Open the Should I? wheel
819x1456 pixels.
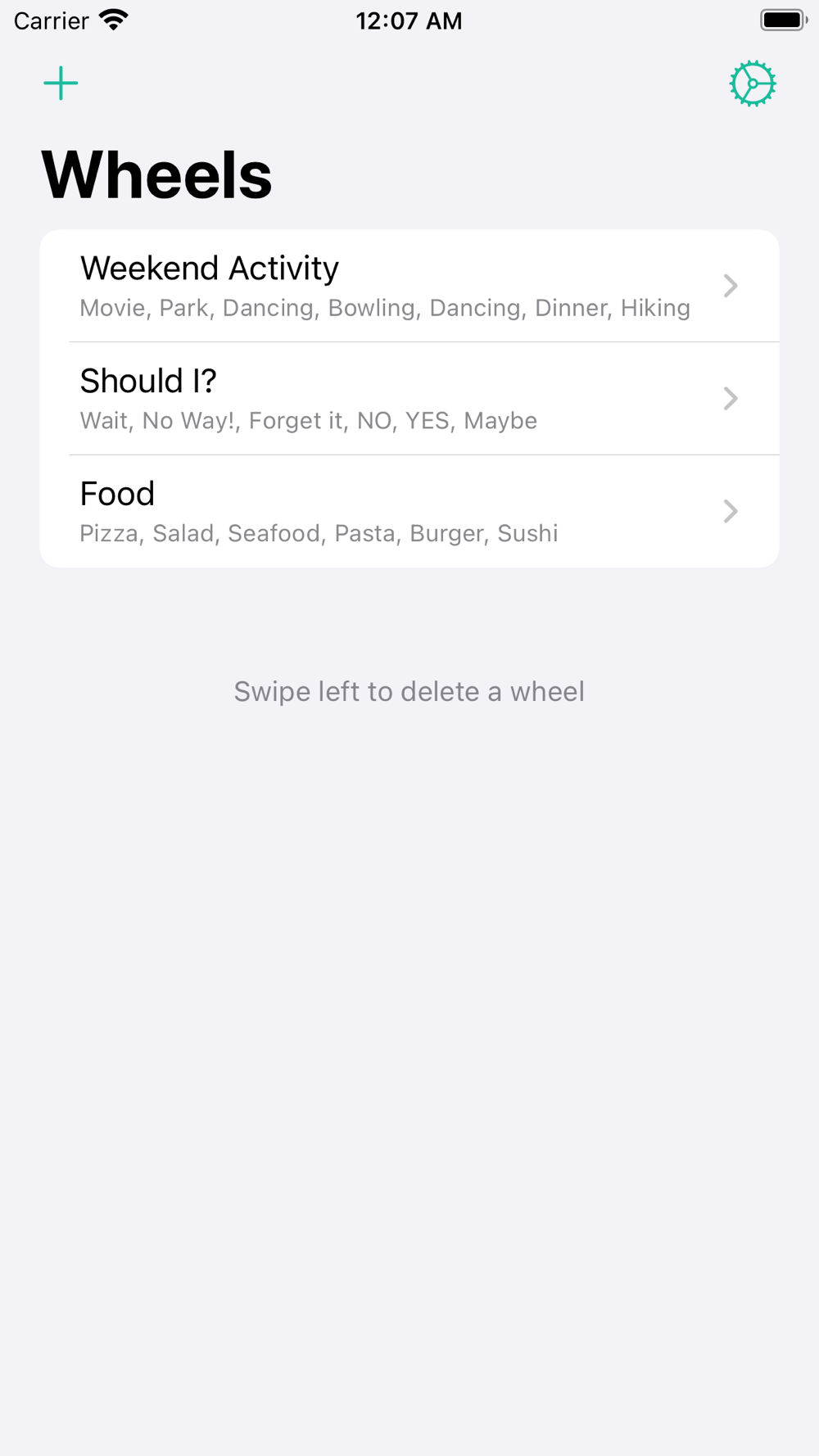click(x=409, y=399)
